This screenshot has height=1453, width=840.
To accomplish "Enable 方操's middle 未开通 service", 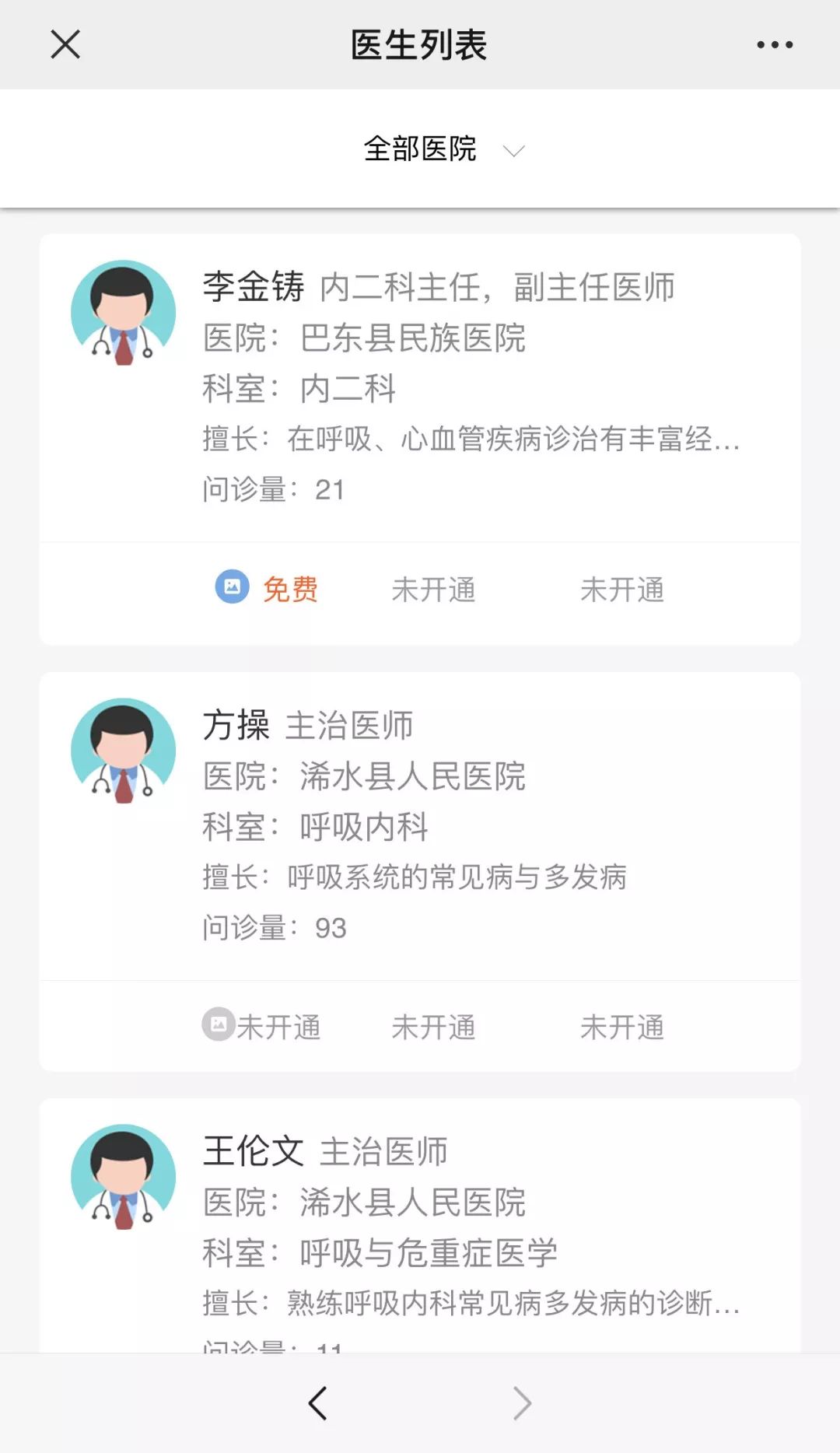I will pyautogui.click(x=435, y=1026).
